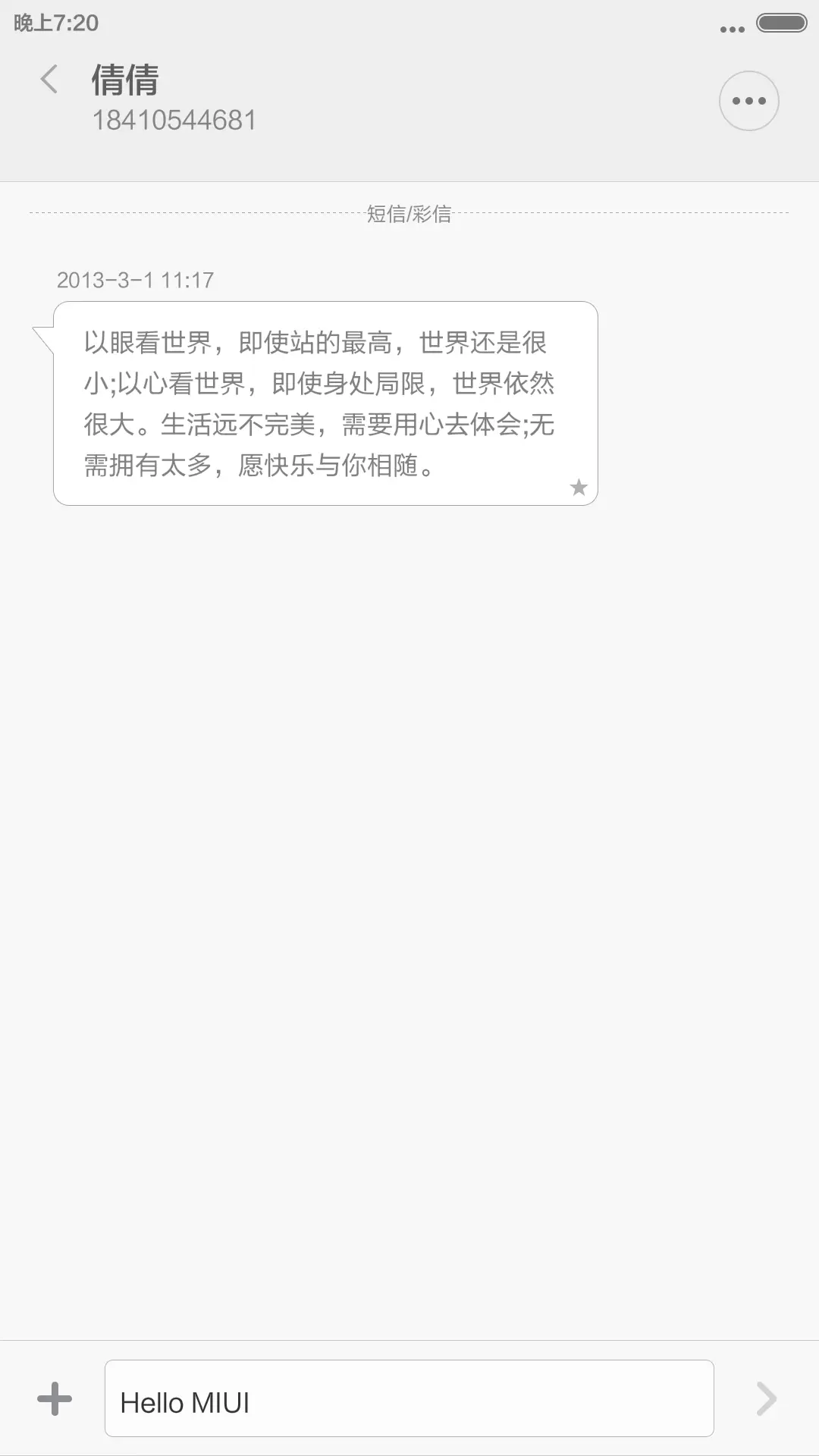Screen dimensions: 819x1456
Task: Toggle favorite status of the received message
Action: 579,488
